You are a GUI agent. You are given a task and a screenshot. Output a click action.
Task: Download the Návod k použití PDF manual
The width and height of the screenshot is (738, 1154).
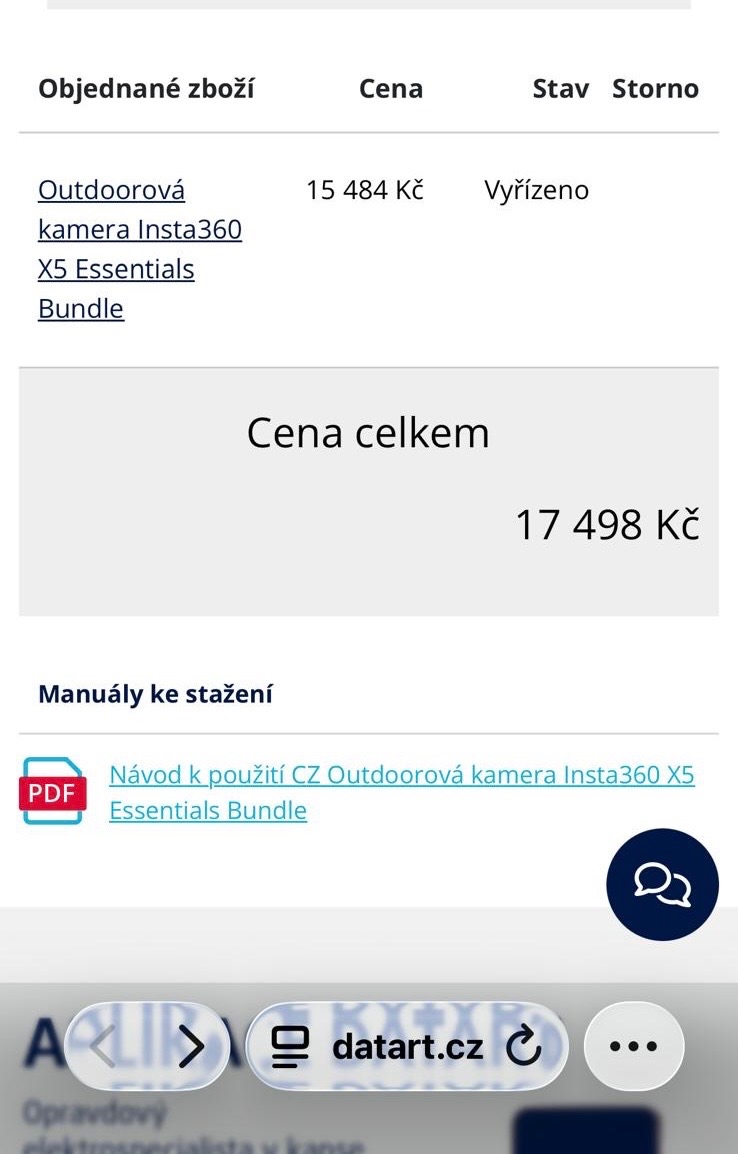click(x=401, y=791)
